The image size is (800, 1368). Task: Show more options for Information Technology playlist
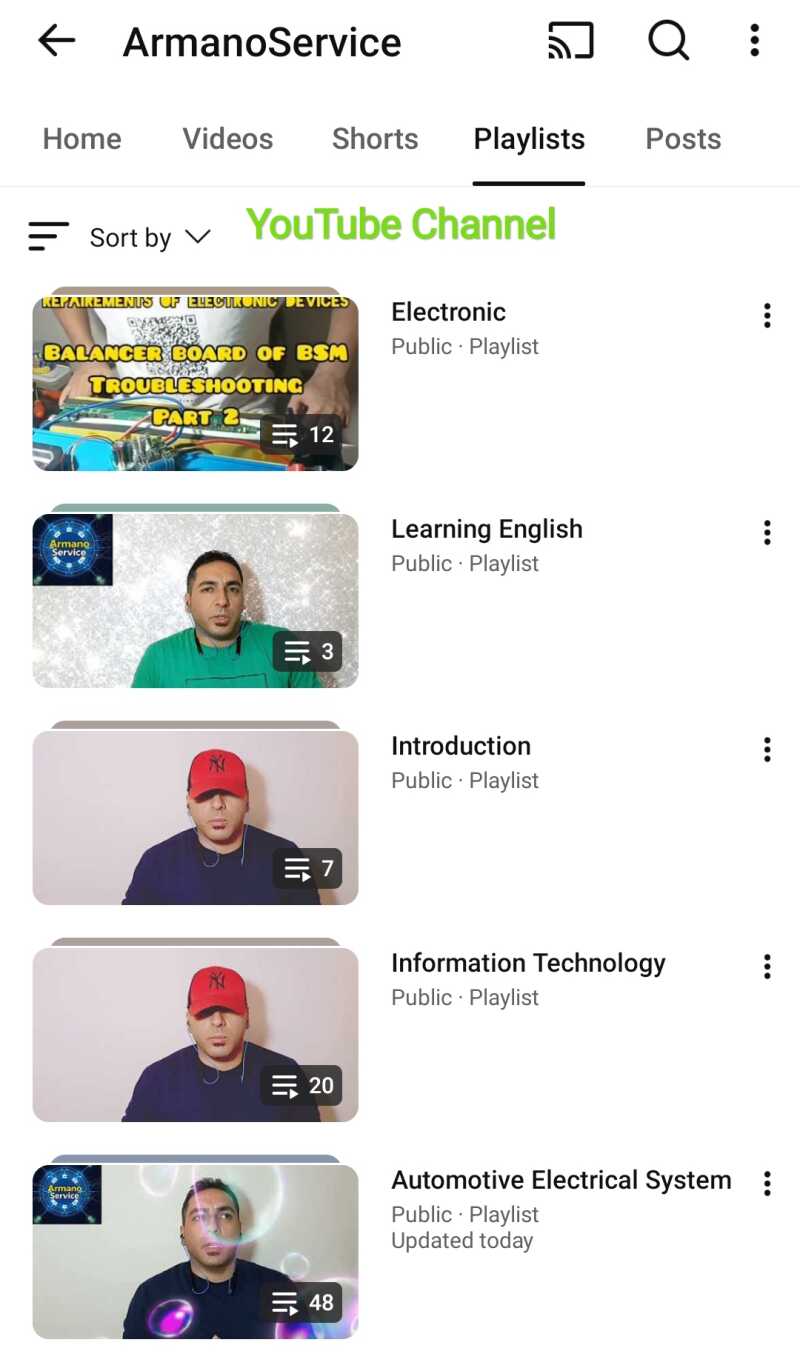[767, 967]
